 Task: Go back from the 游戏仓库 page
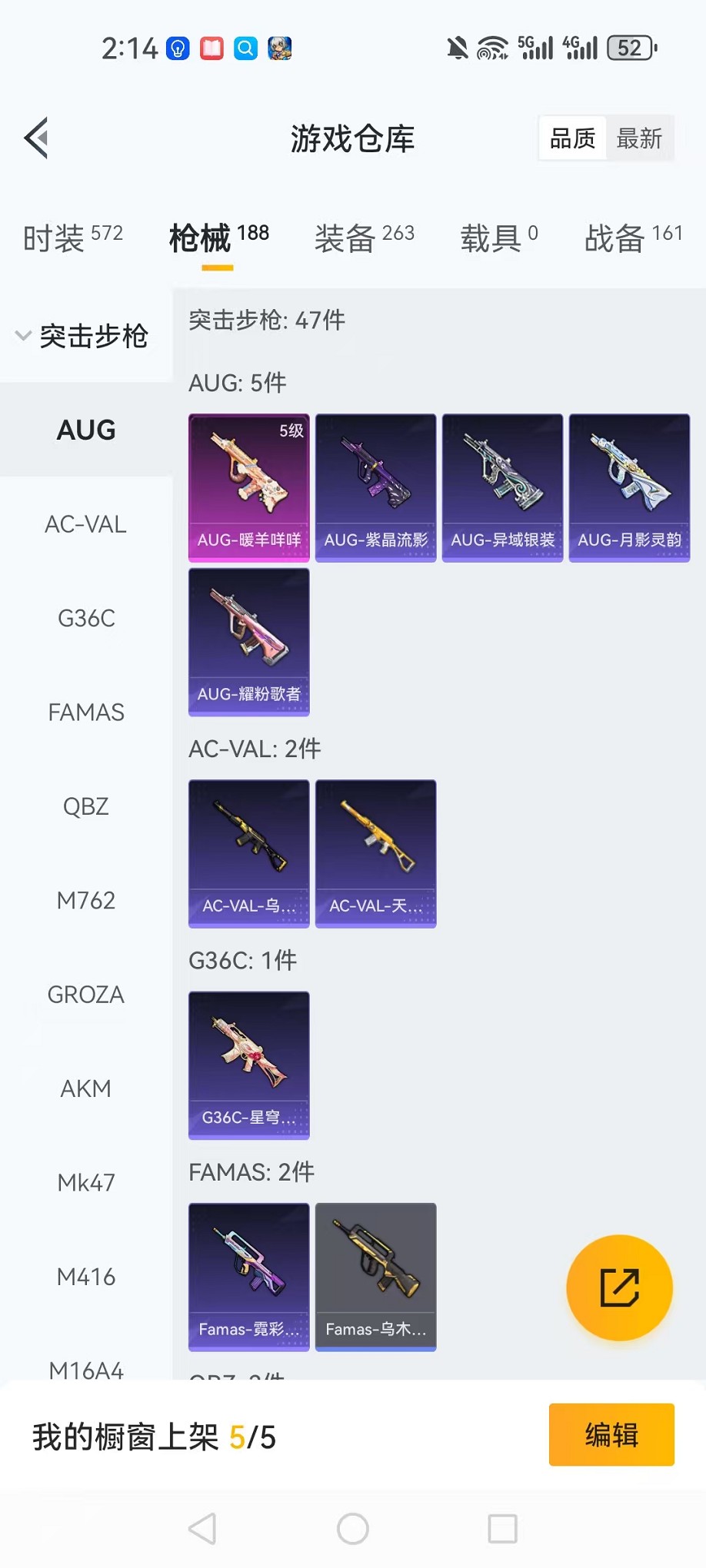(x=37, y=138)
